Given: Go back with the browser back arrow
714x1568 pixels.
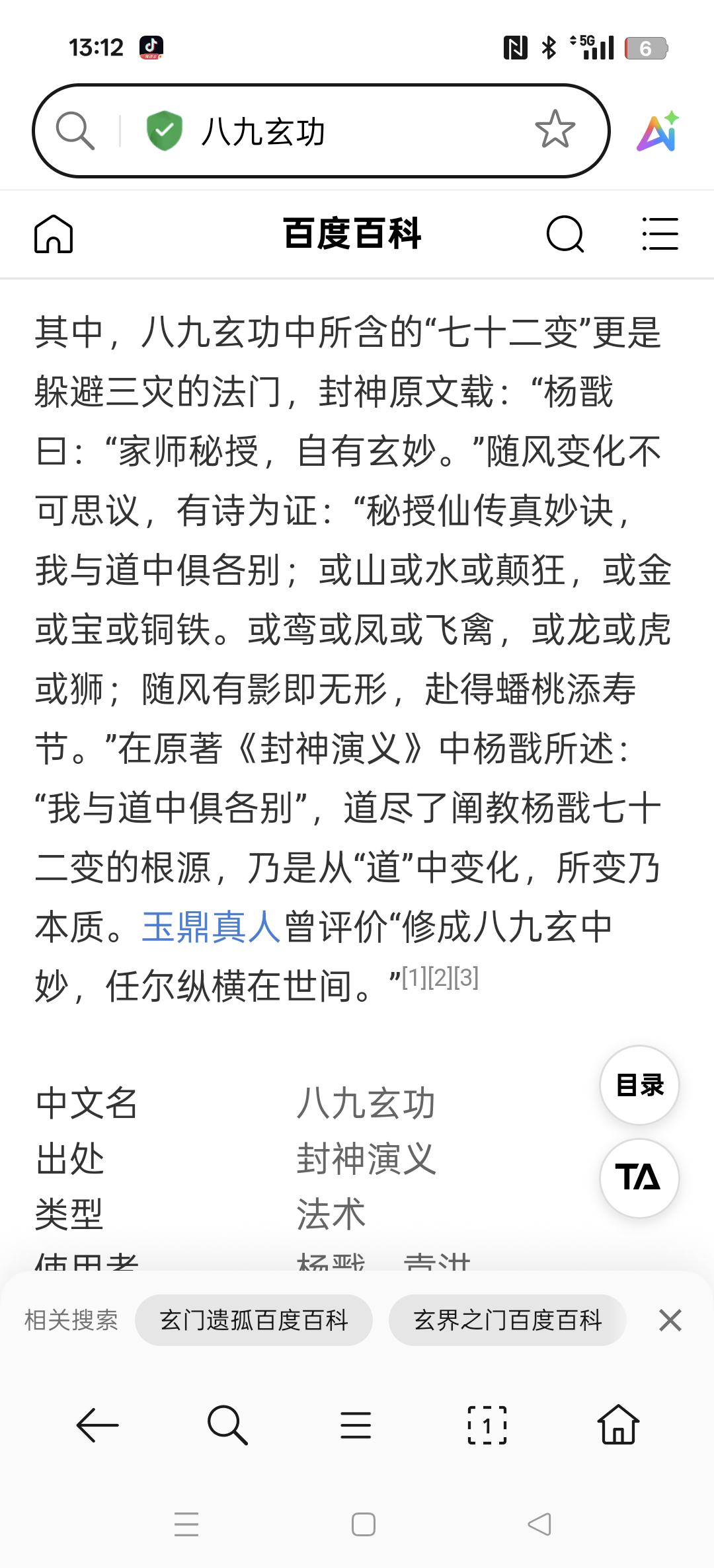Looking at the screenshot, I should (x=97, y=1425).
